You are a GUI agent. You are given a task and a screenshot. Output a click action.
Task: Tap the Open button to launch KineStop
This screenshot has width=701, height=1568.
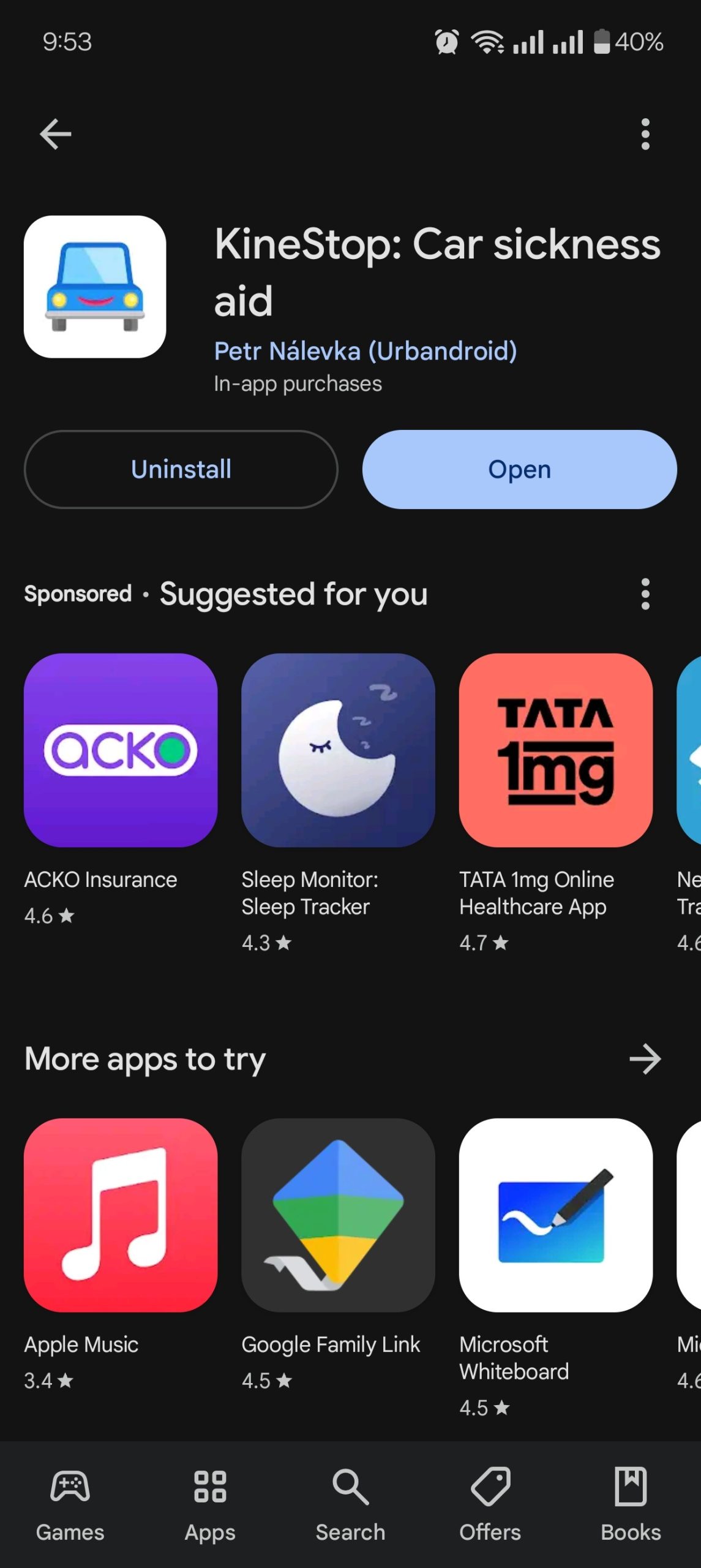pyautogui.click(x=519, y=469)
